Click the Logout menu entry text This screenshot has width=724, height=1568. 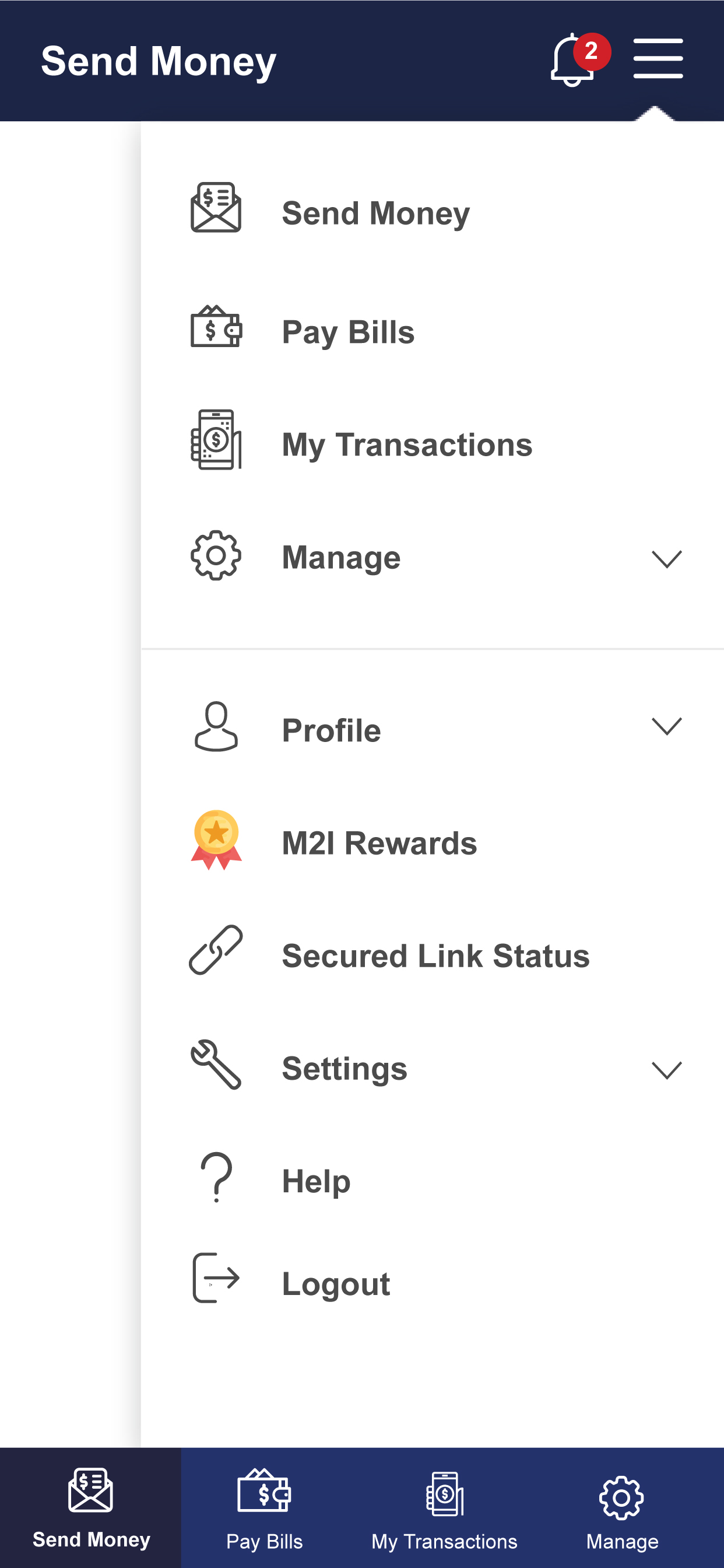coord(335,1283)
